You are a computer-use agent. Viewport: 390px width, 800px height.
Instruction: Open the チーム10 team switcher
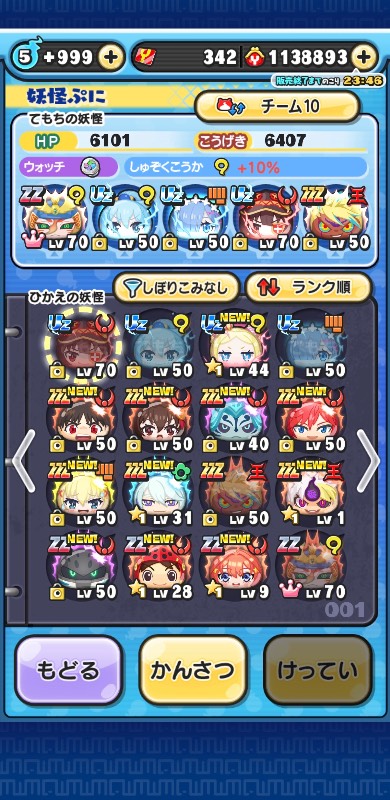(x=278, y=107)
